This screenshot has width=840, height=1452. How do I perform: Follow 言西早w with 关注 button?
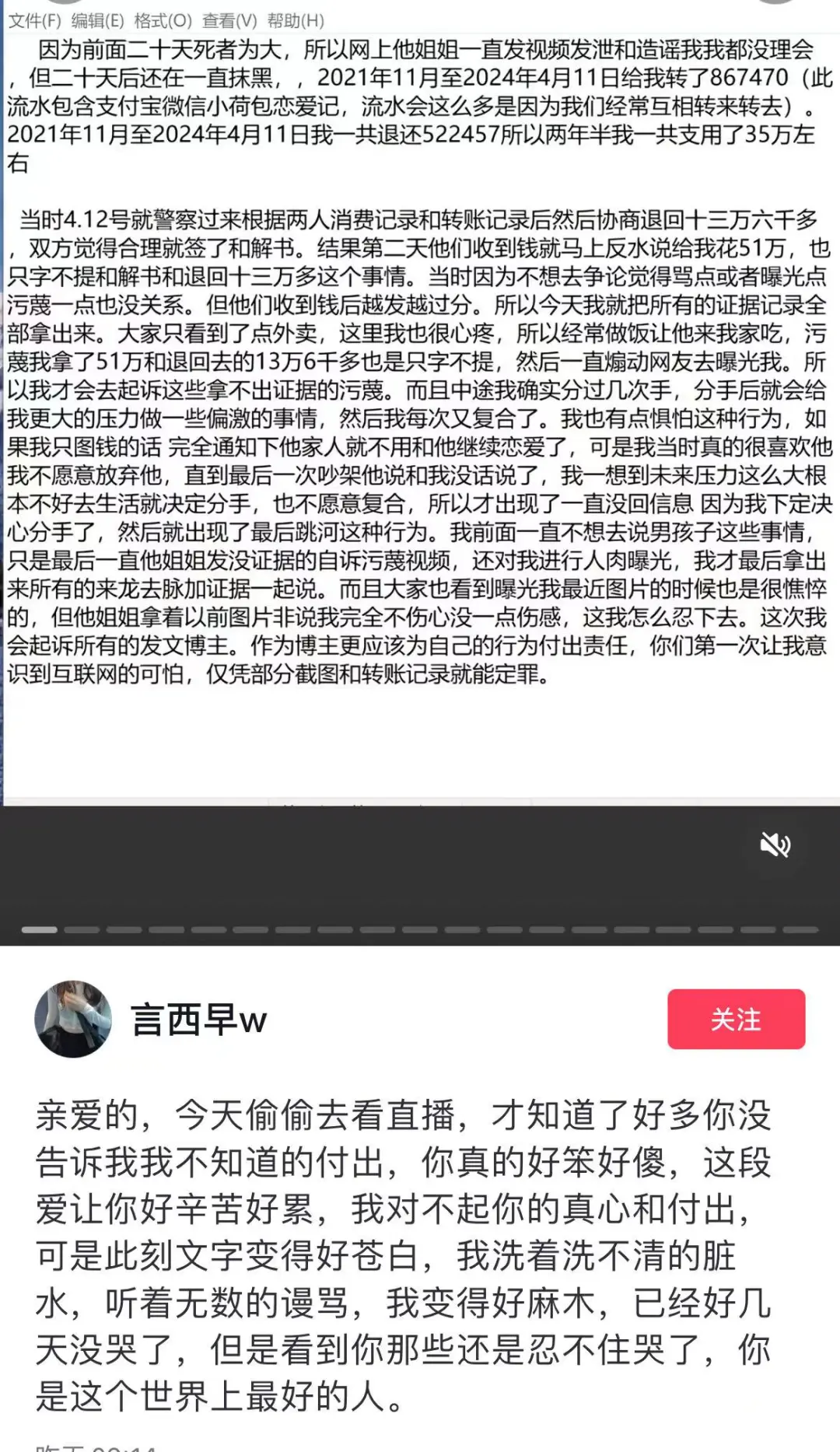736,1019
